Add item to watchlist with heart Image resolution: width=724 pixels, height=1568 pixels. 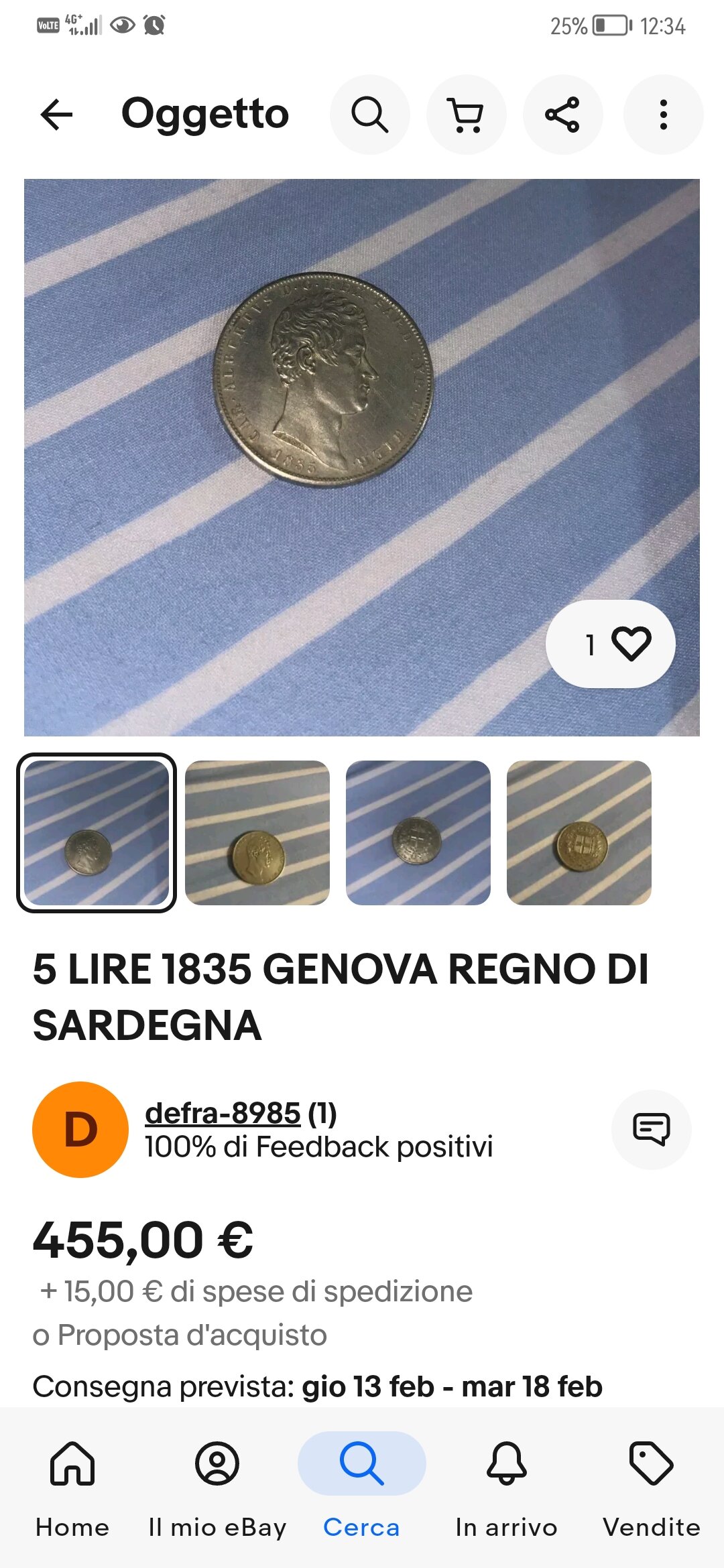click(611, 644)
